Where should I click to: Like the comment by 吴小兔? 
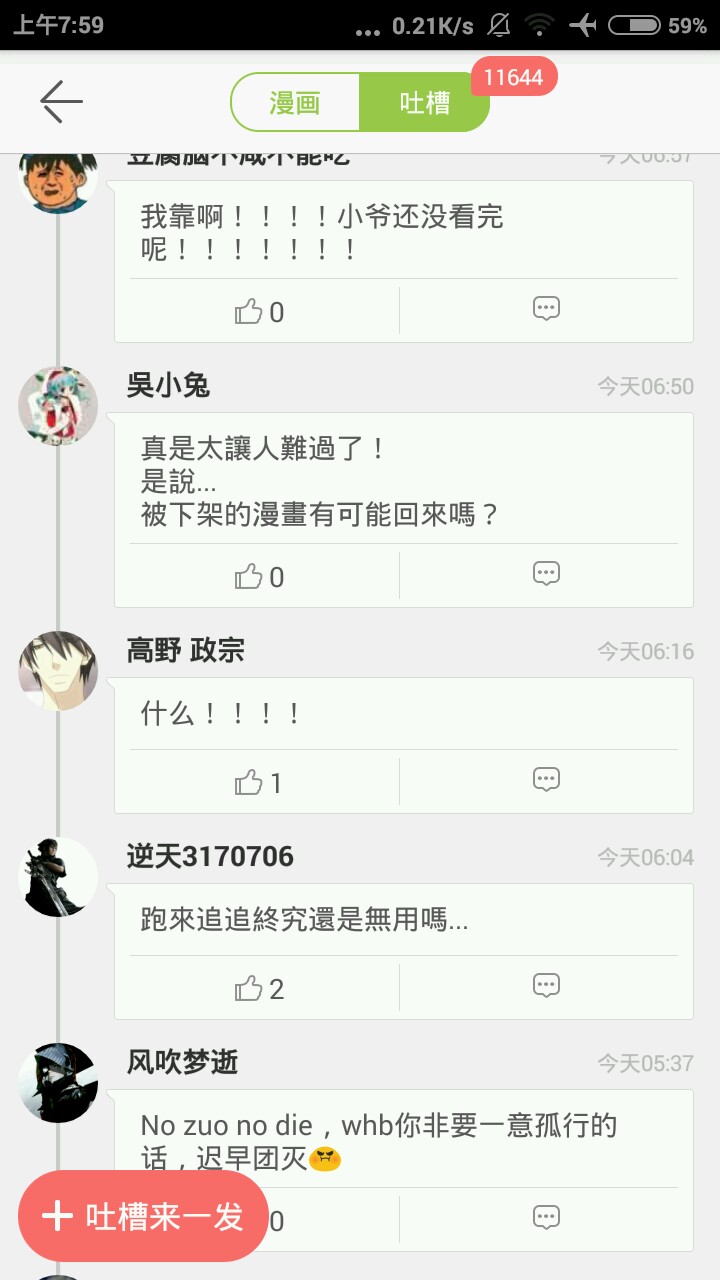click(x=259, y=577)
